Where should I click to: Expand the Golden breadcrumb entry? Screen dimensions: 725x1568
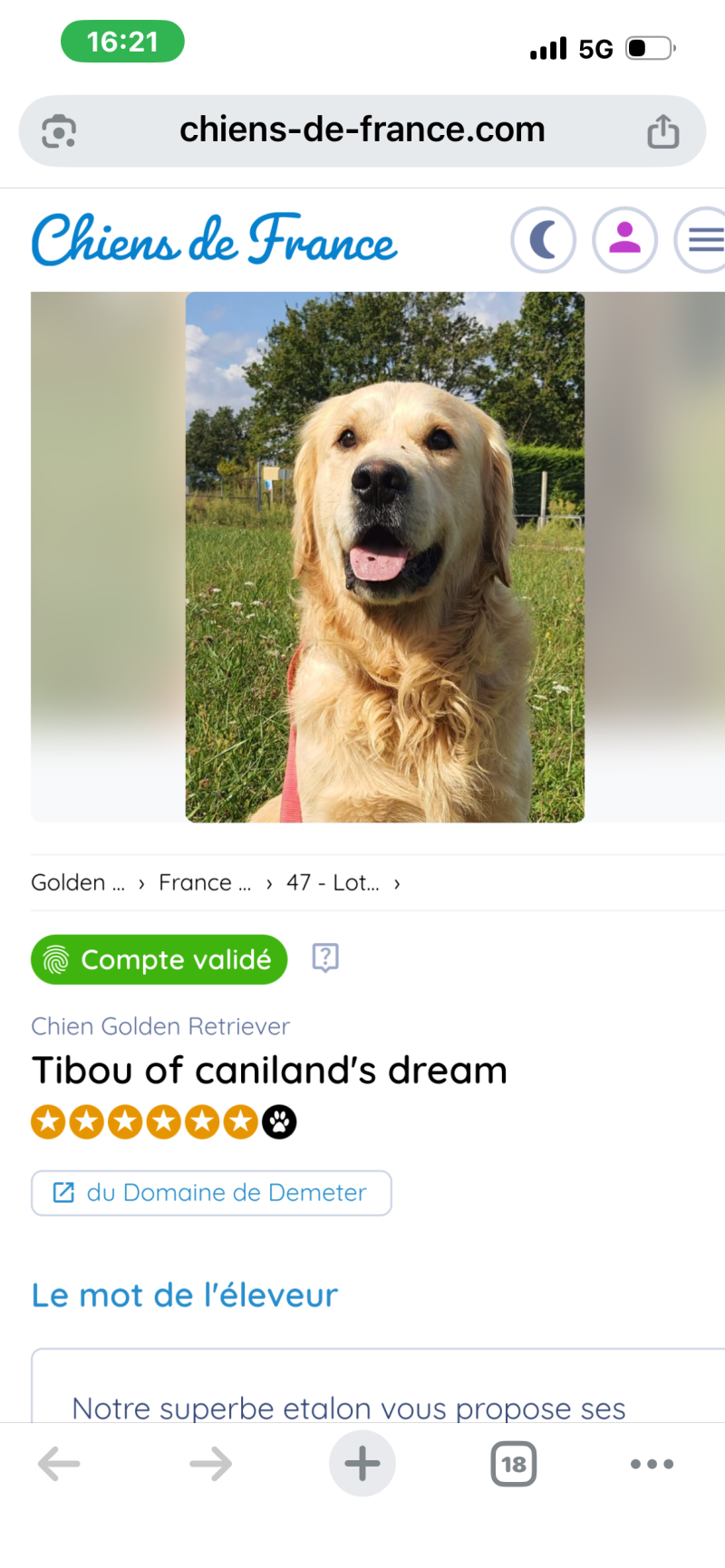coord(77,882)
